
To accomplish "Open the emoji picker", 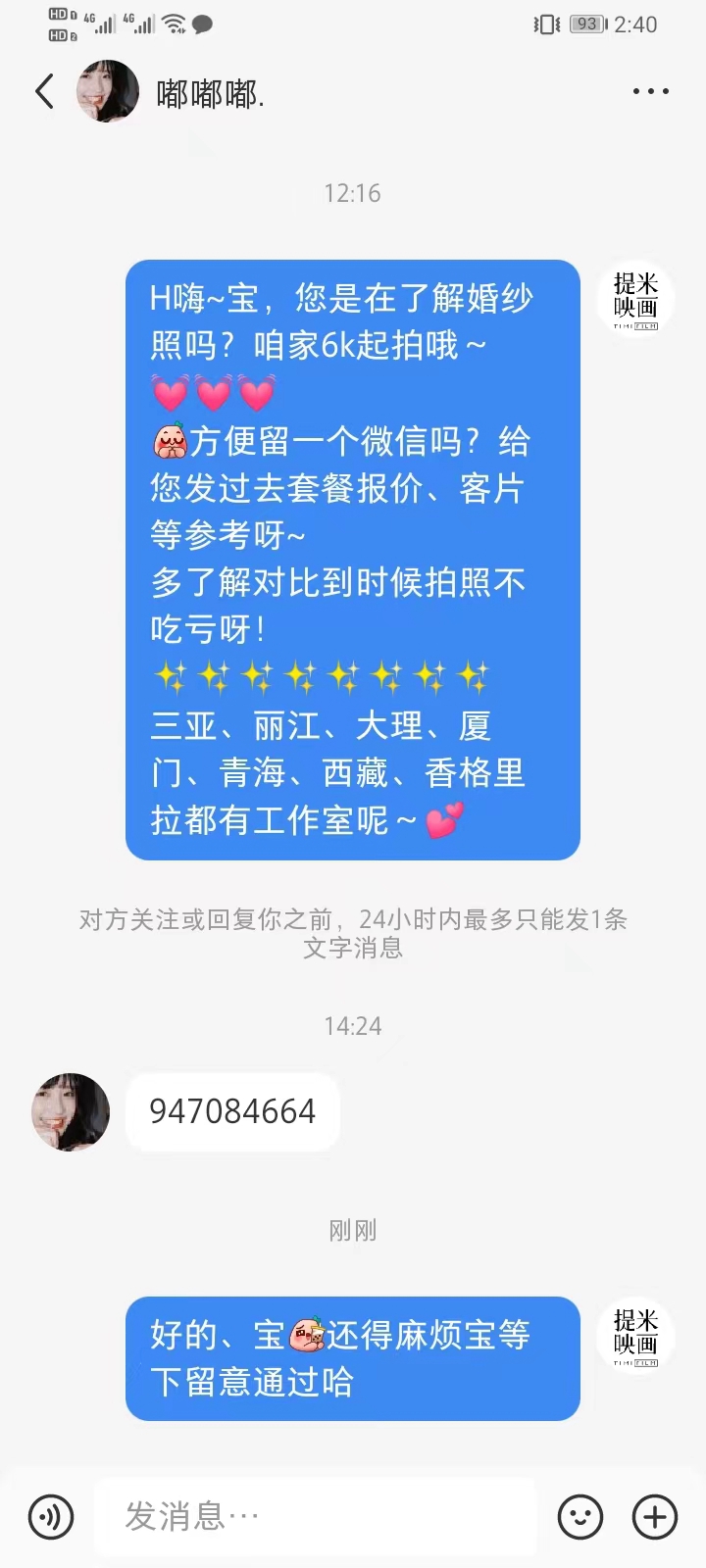I will pos(580,1517).
